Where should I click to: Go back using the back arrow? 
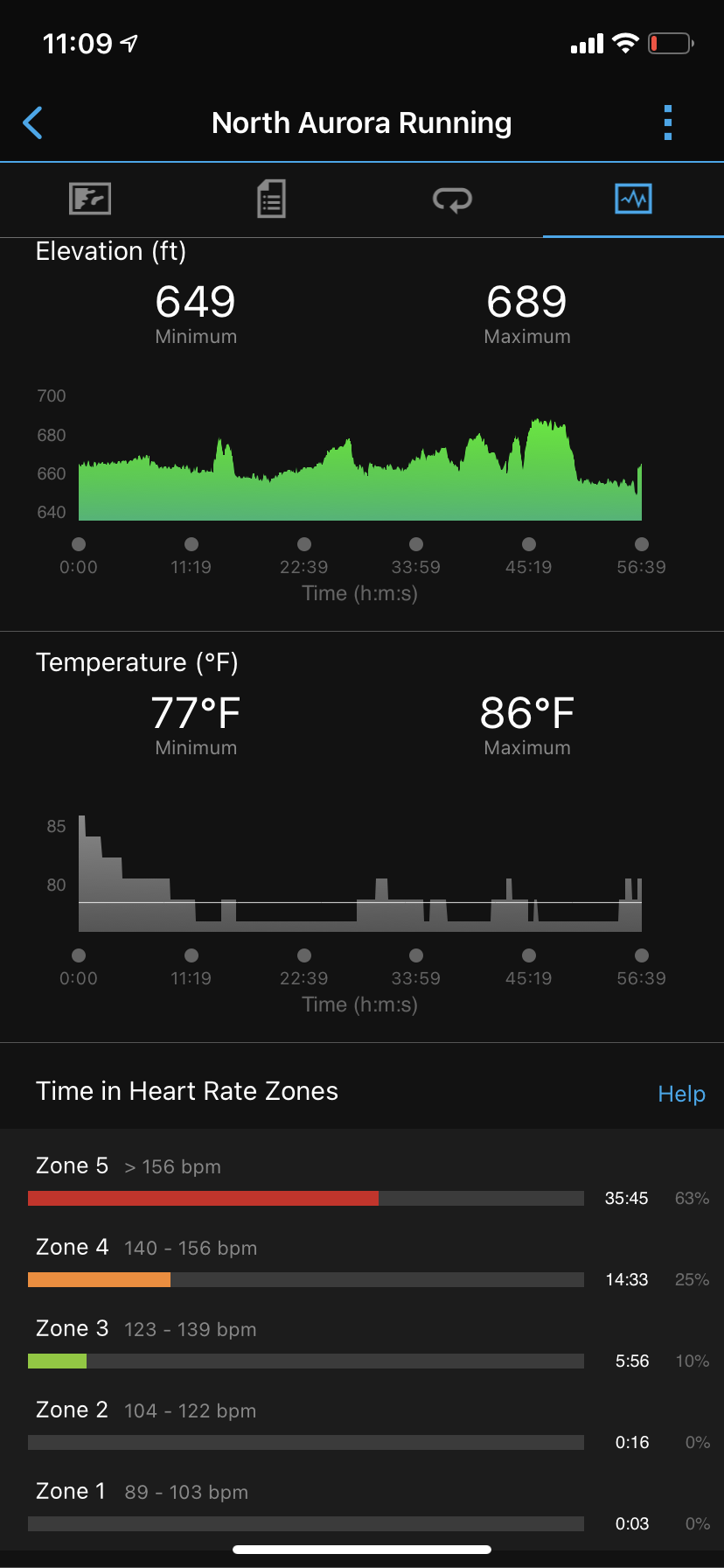tap(33, 123)
